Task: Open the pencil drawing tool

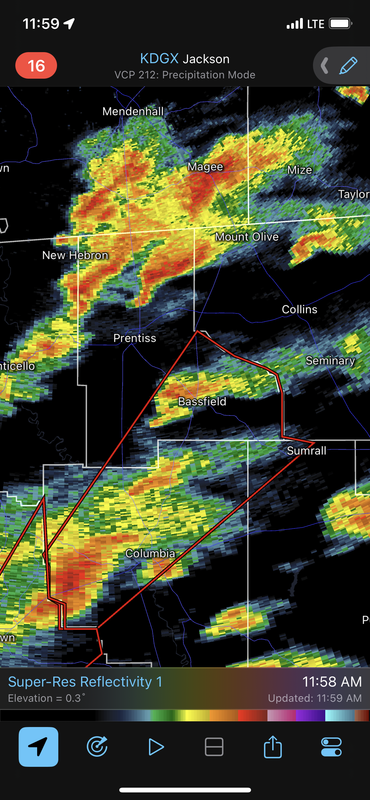Action: [x=348, y=65]
